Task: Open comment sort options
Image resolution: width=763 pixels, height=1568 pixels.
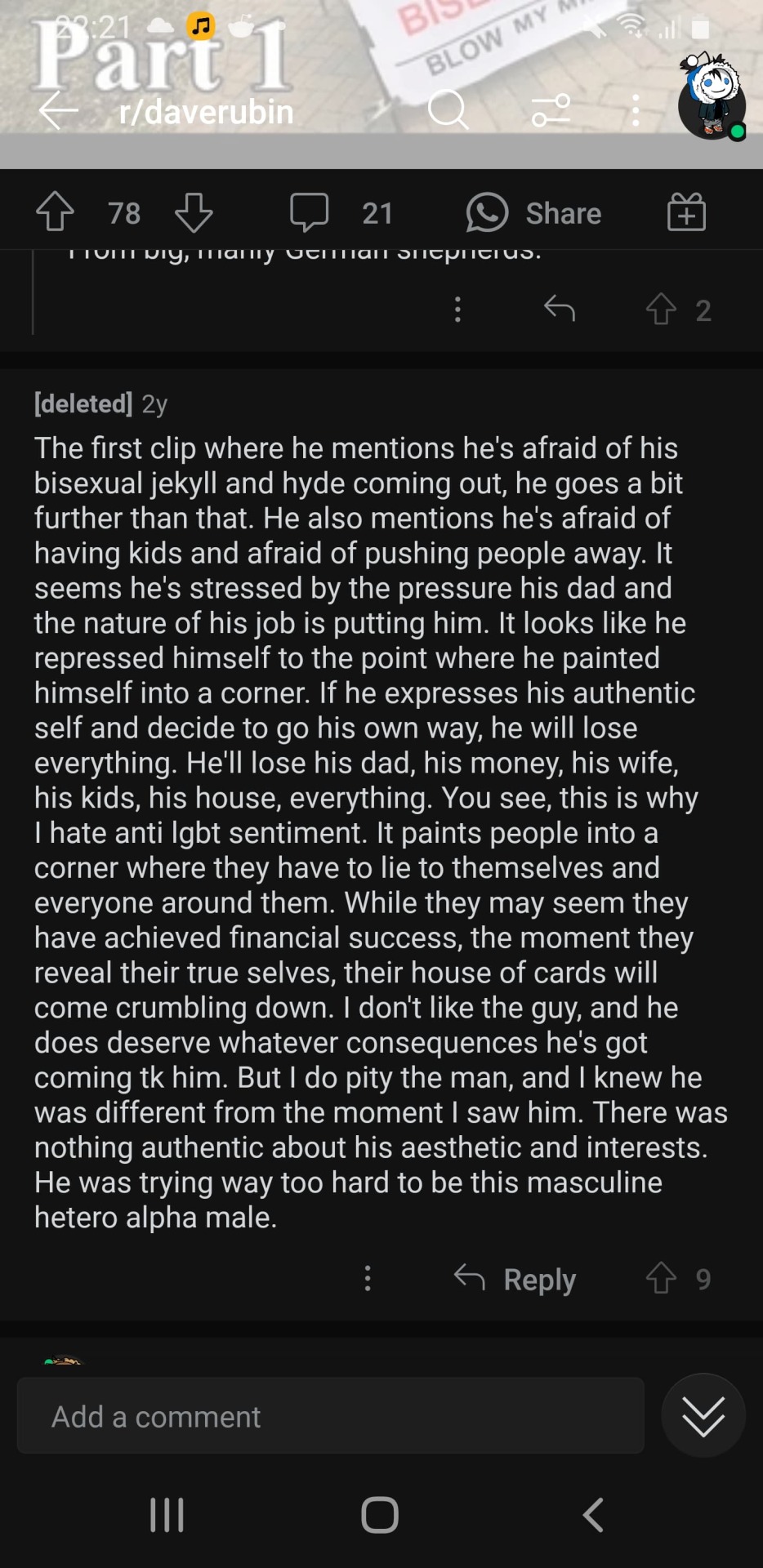Action: point(551,110)
